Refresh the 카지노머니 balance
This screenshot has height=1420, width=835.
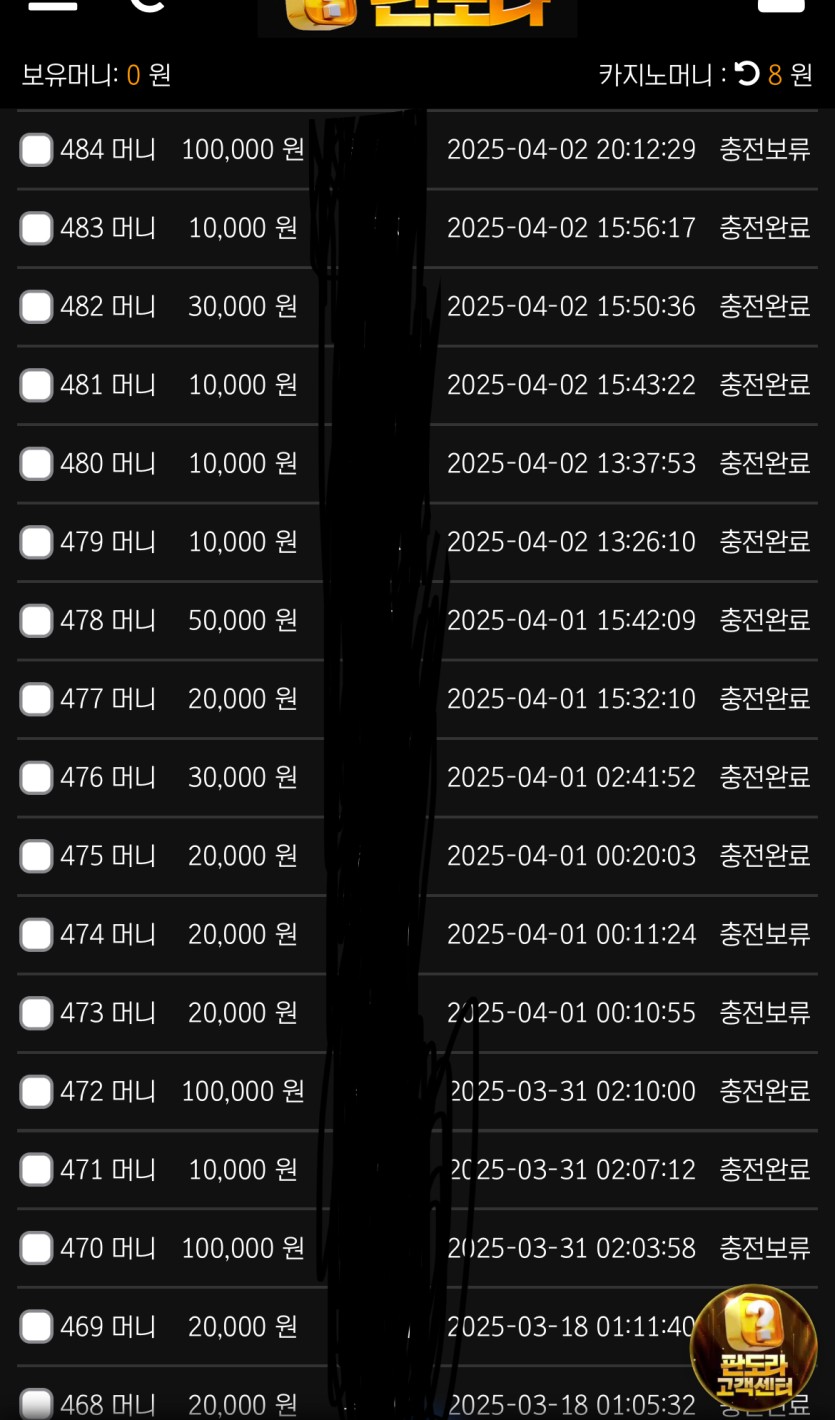747,74
